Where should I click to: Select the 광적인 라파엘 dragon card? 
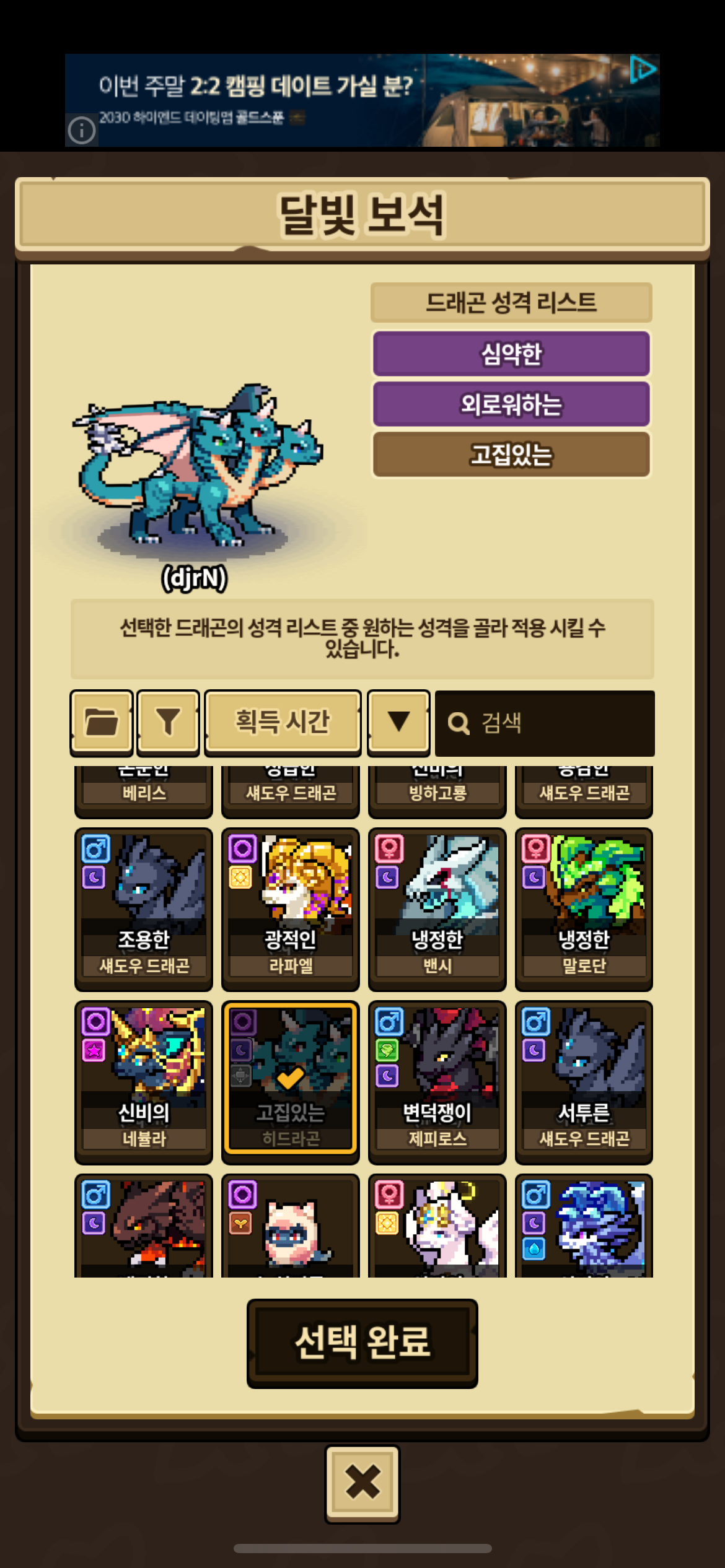tap(291, 909)
